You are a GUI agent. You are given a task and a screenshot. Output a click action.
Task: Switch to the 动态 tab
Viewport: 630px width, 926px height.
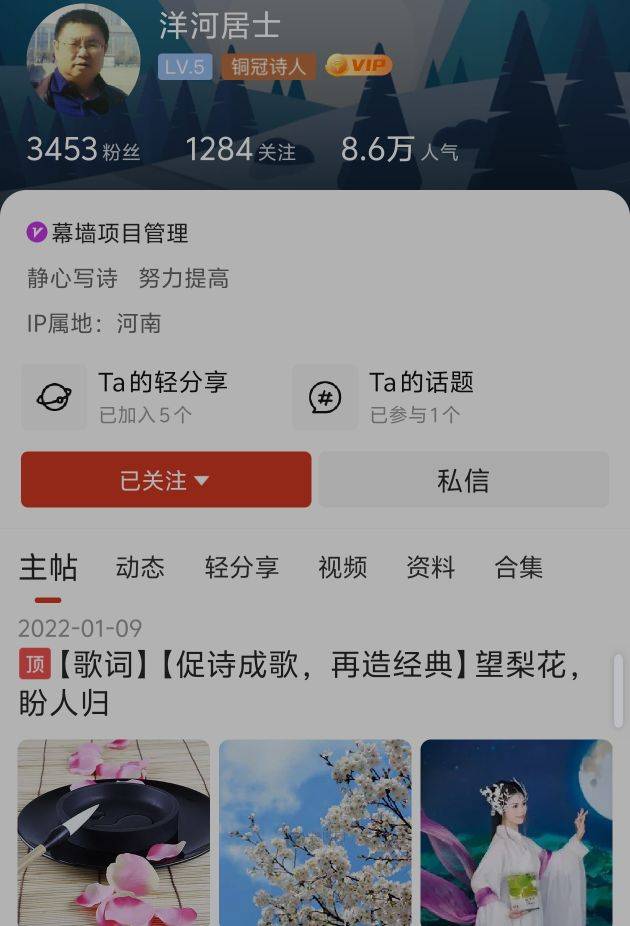[x=140, y=568]
